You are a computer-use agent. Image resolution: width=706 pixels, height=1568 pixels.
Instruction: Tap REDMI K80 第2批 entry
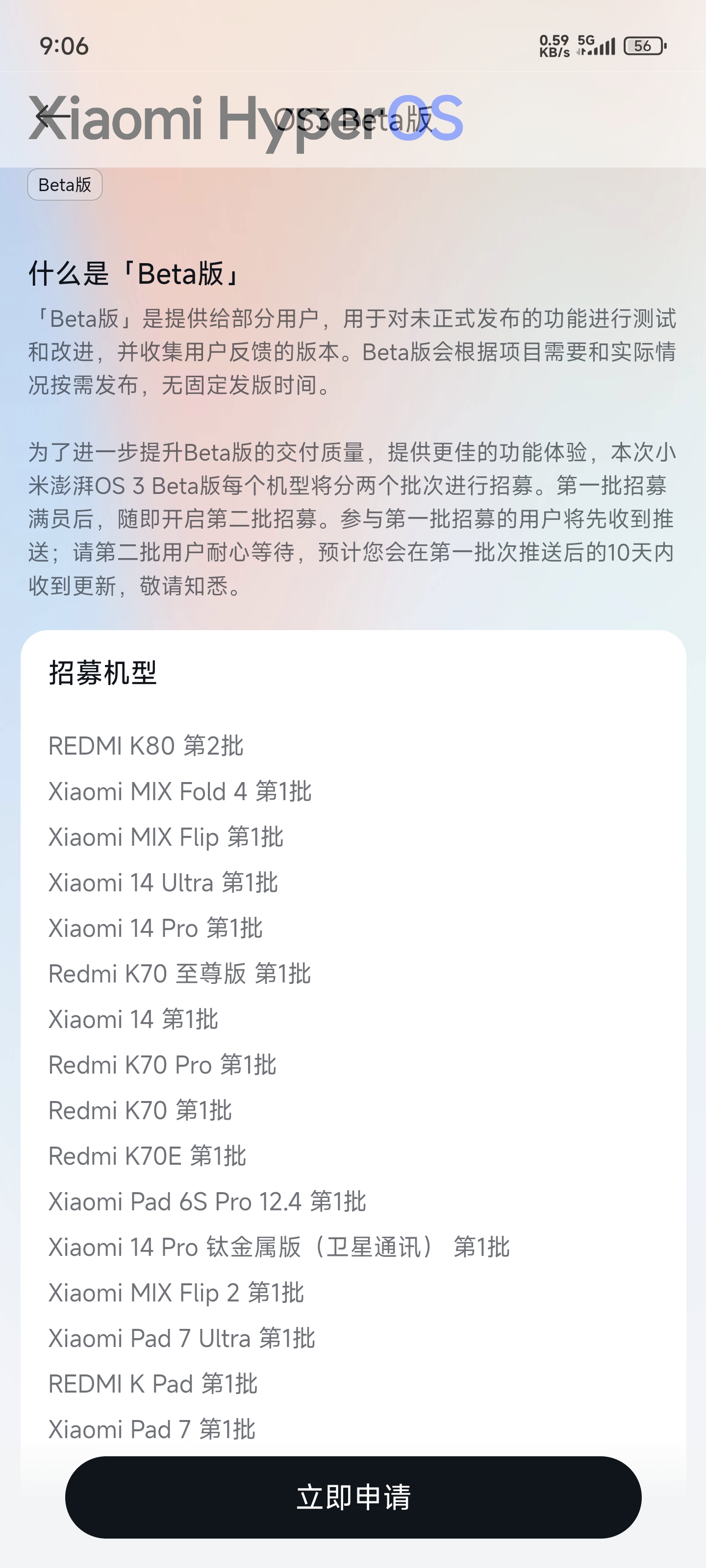[x=146, y=746]
